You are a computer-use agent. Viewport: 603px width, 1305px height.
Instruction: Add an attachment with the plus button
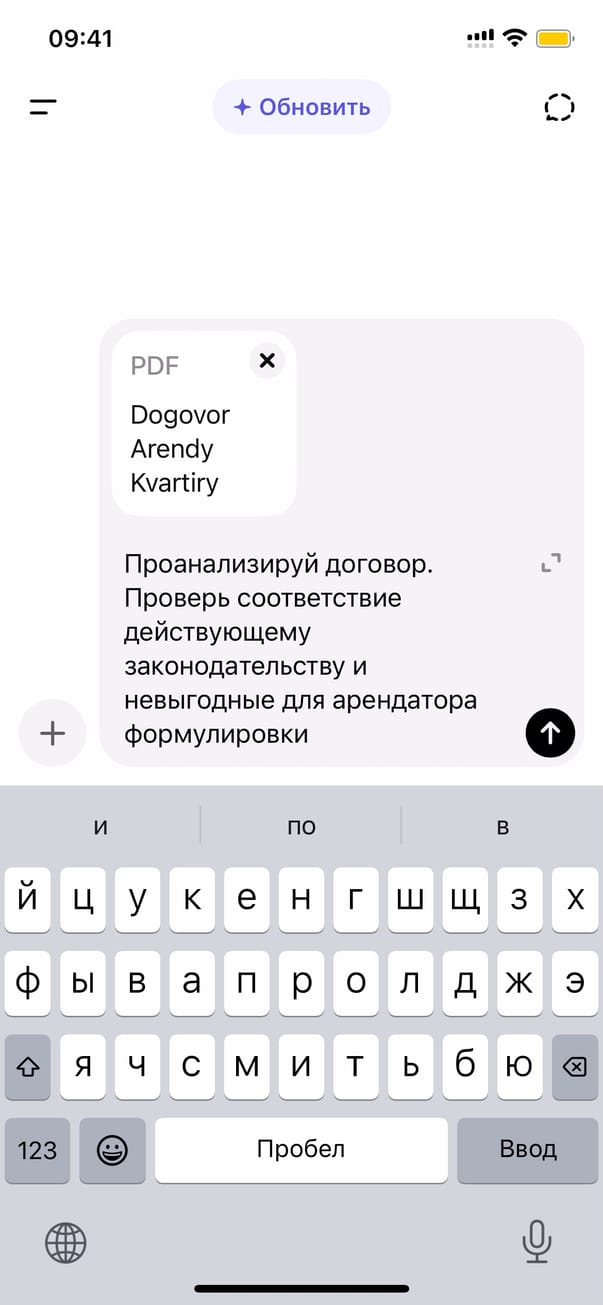52,733
